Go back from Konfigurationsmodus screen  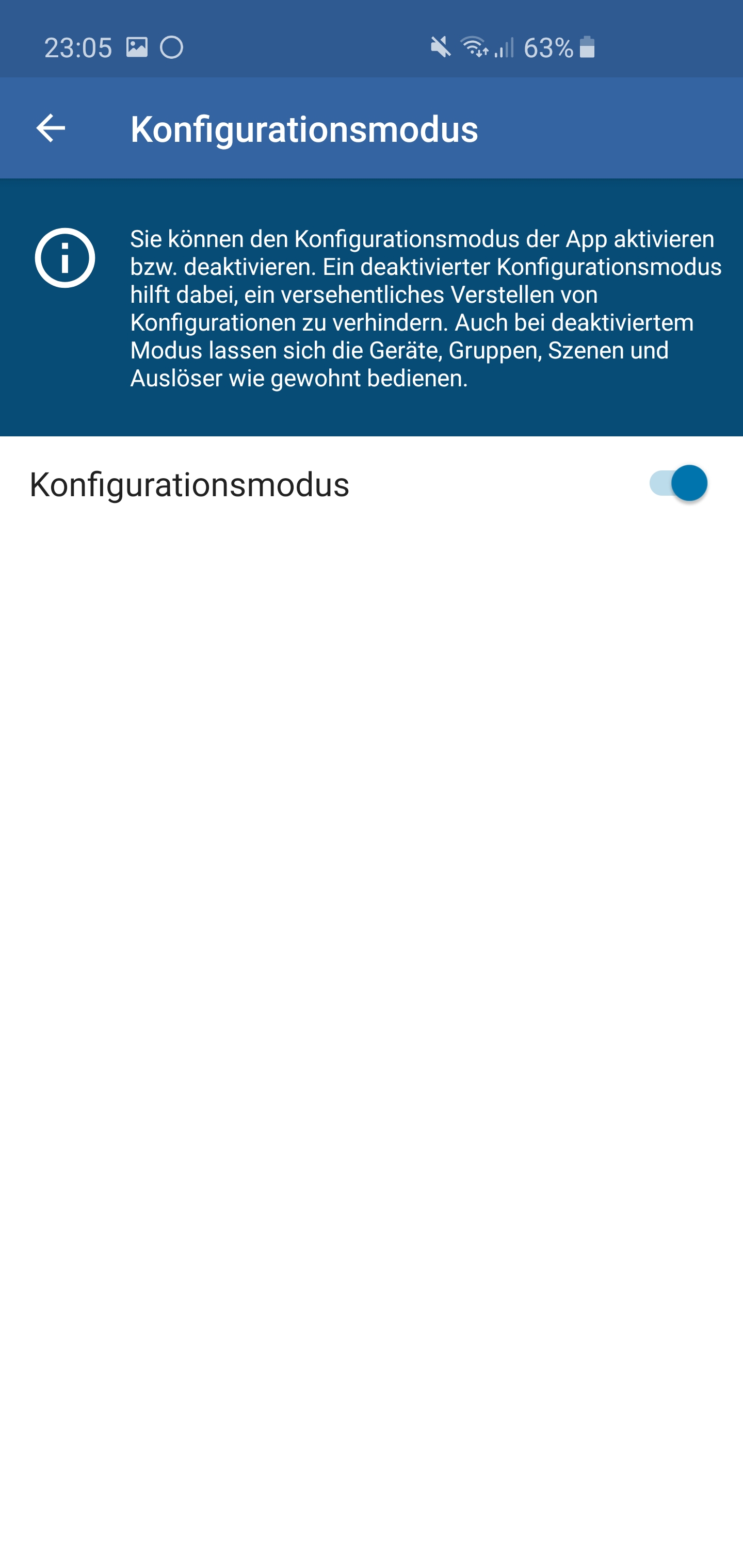pos(51,128)
